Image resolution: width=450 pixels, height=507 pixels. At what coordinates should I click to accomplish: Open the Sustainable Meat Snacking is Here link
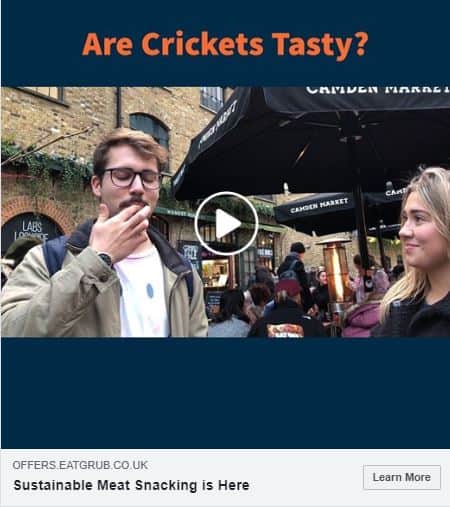[131, 485]
